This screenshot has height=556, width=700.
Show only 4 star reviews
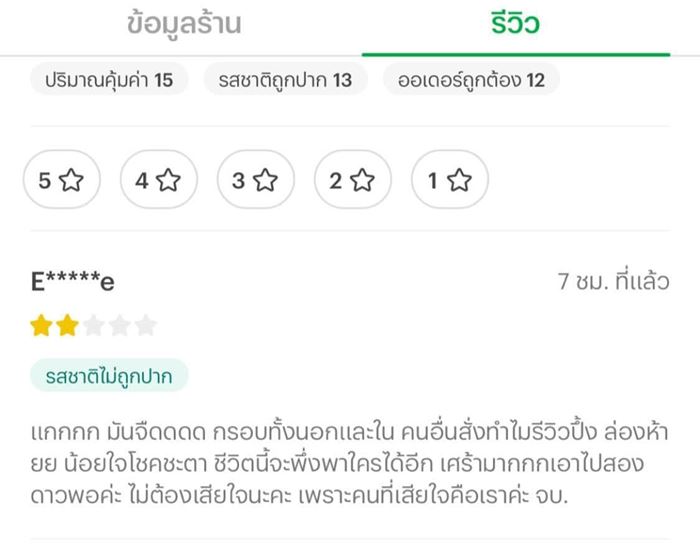[158, 180]
